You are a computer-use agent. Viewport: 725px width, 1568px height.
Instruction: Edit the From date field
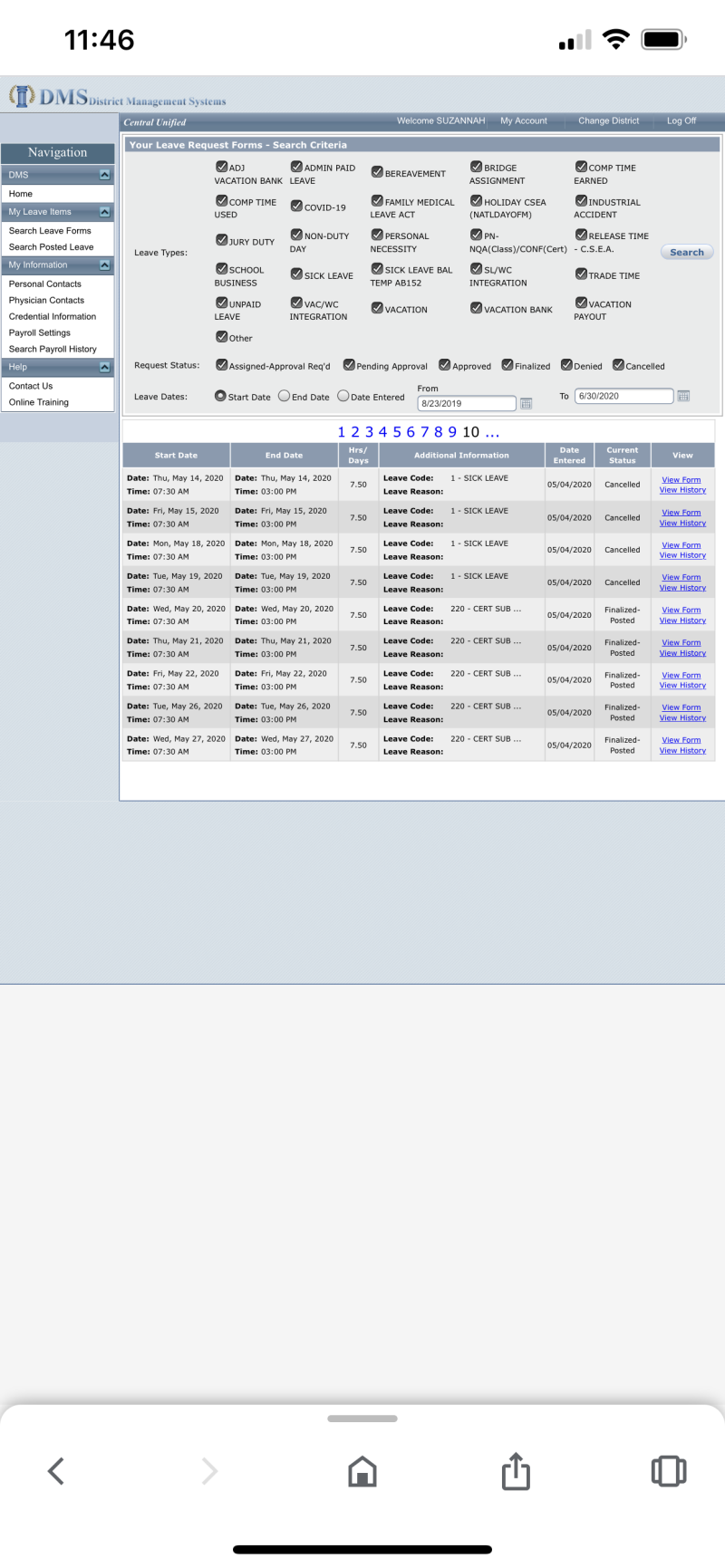click(467, 404)
